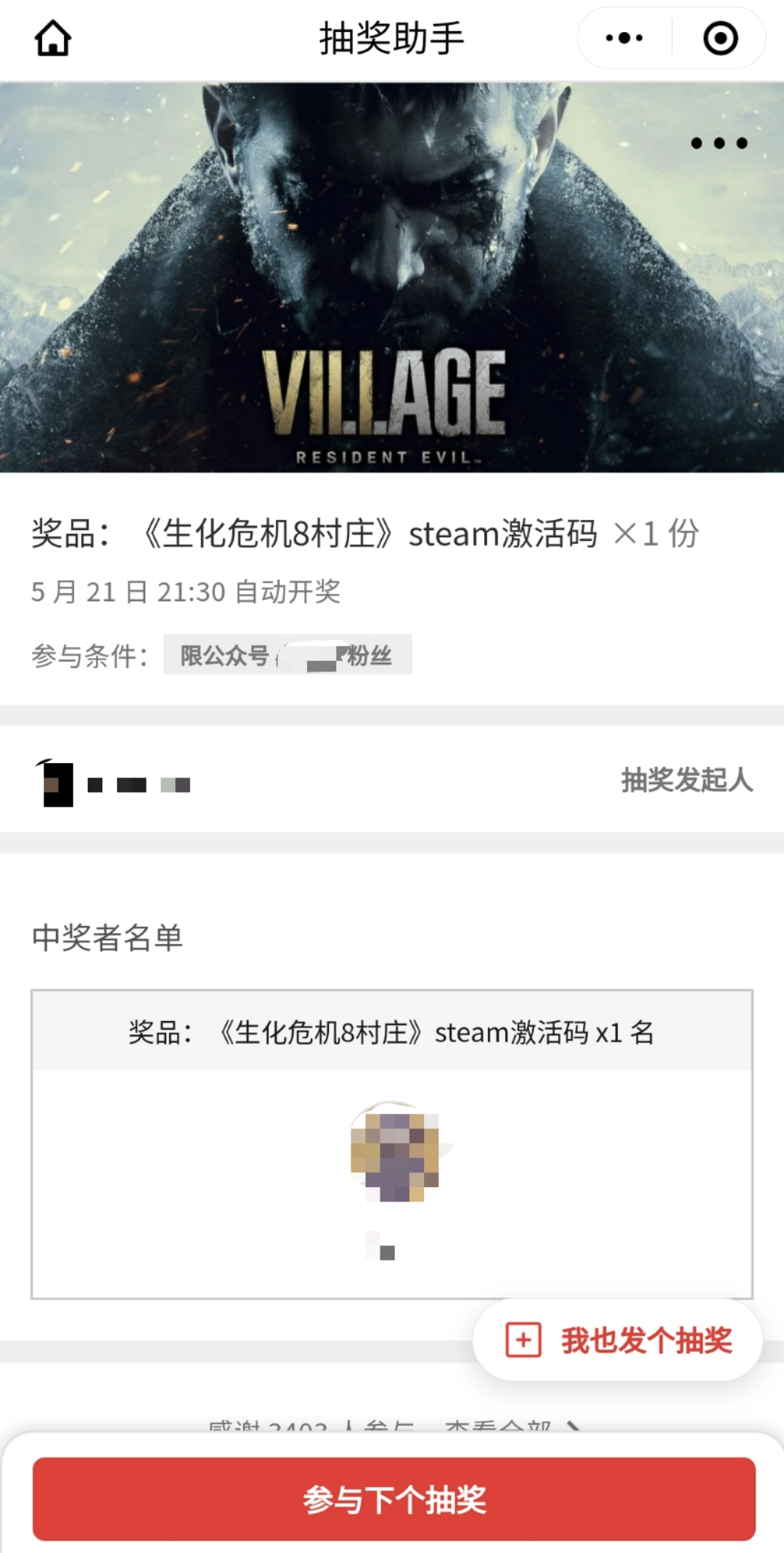Open the three-dot menu on the banner
The image size is (784, 1553).
coord(719,143)
